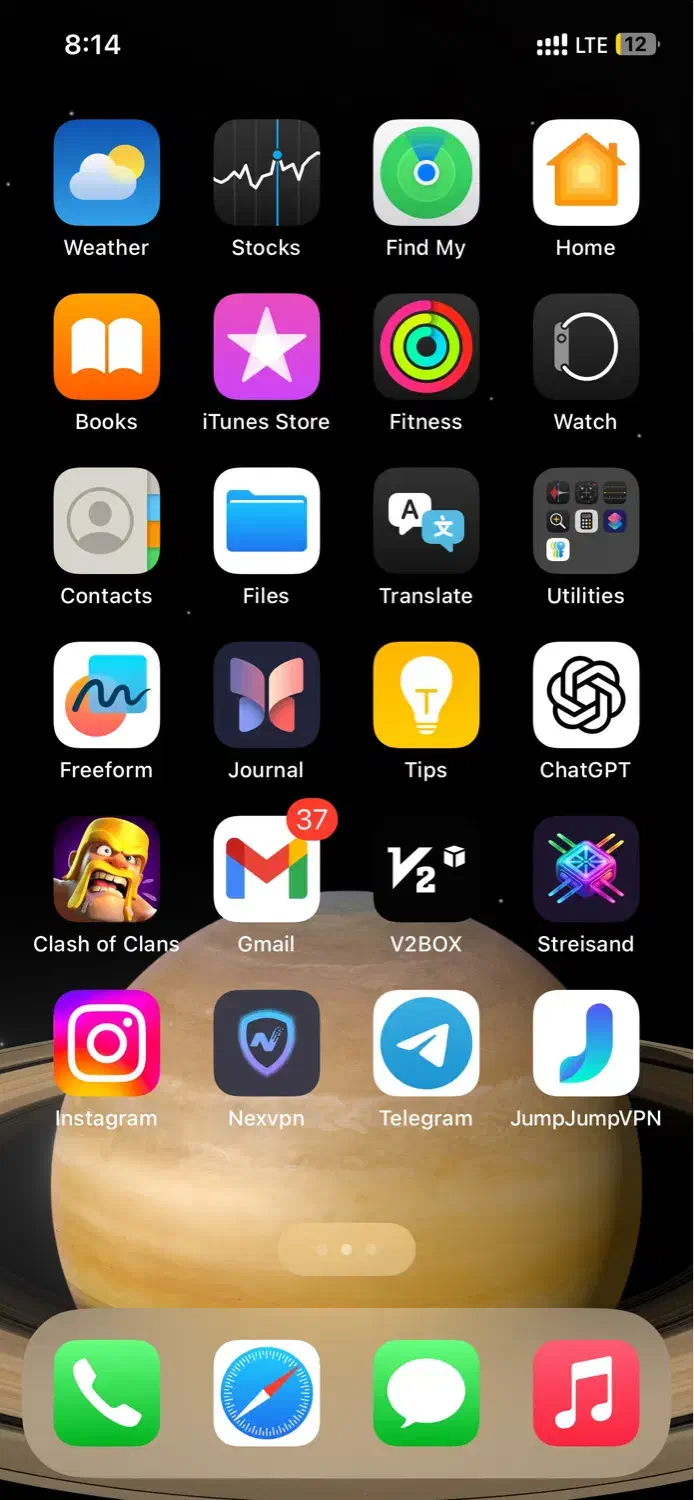Open the Files app
Viewport: 694px width, 1500px height.
[266, 521]
